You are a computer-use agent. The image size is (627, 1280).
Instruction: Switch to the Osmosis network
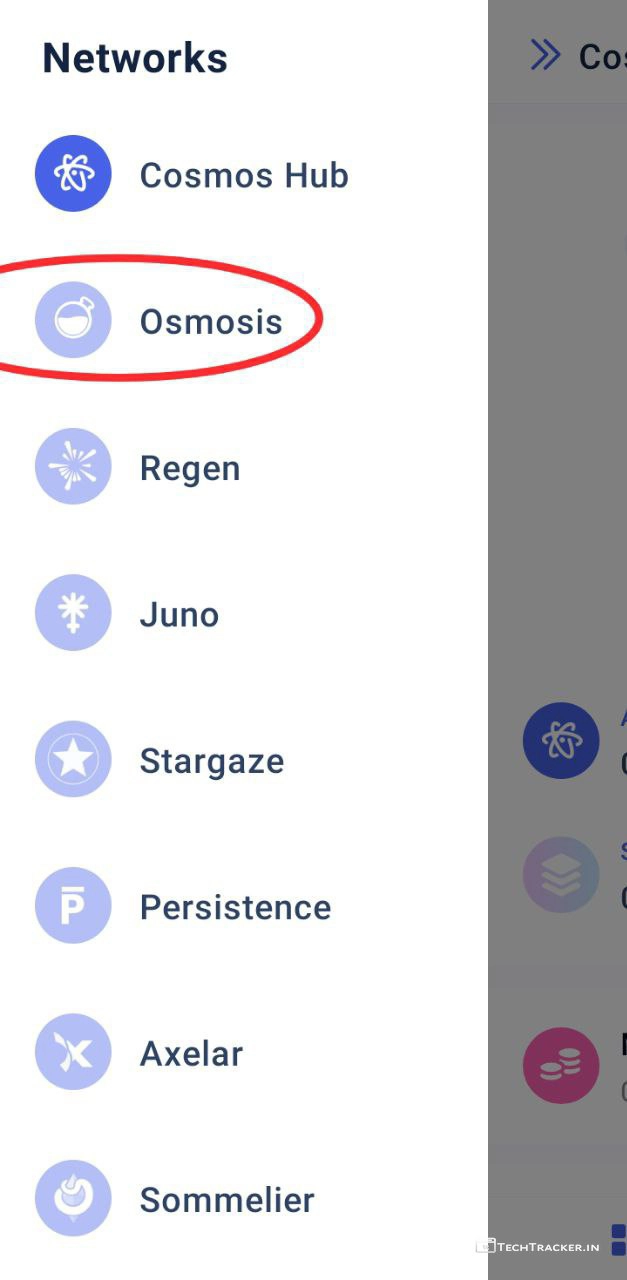pos(211,322)
